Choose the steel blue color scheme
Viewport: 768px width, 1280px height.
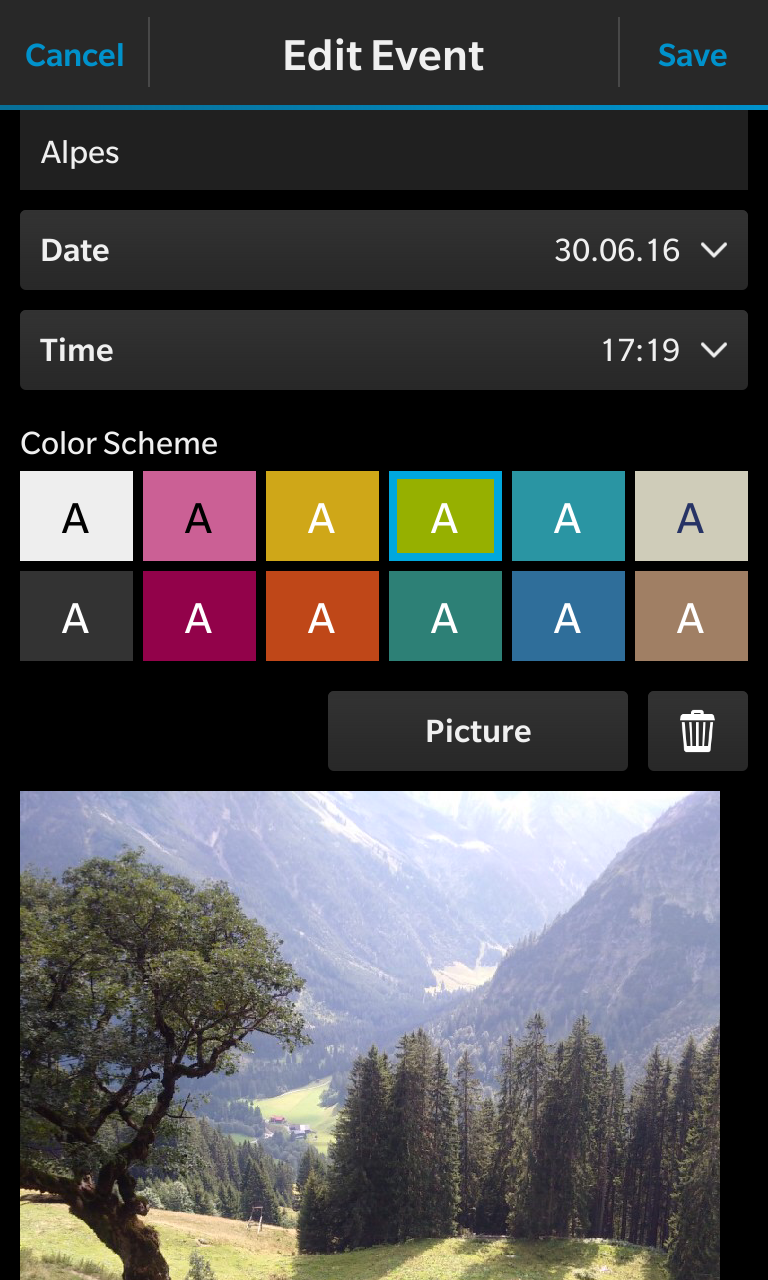[x=568, y=616]
